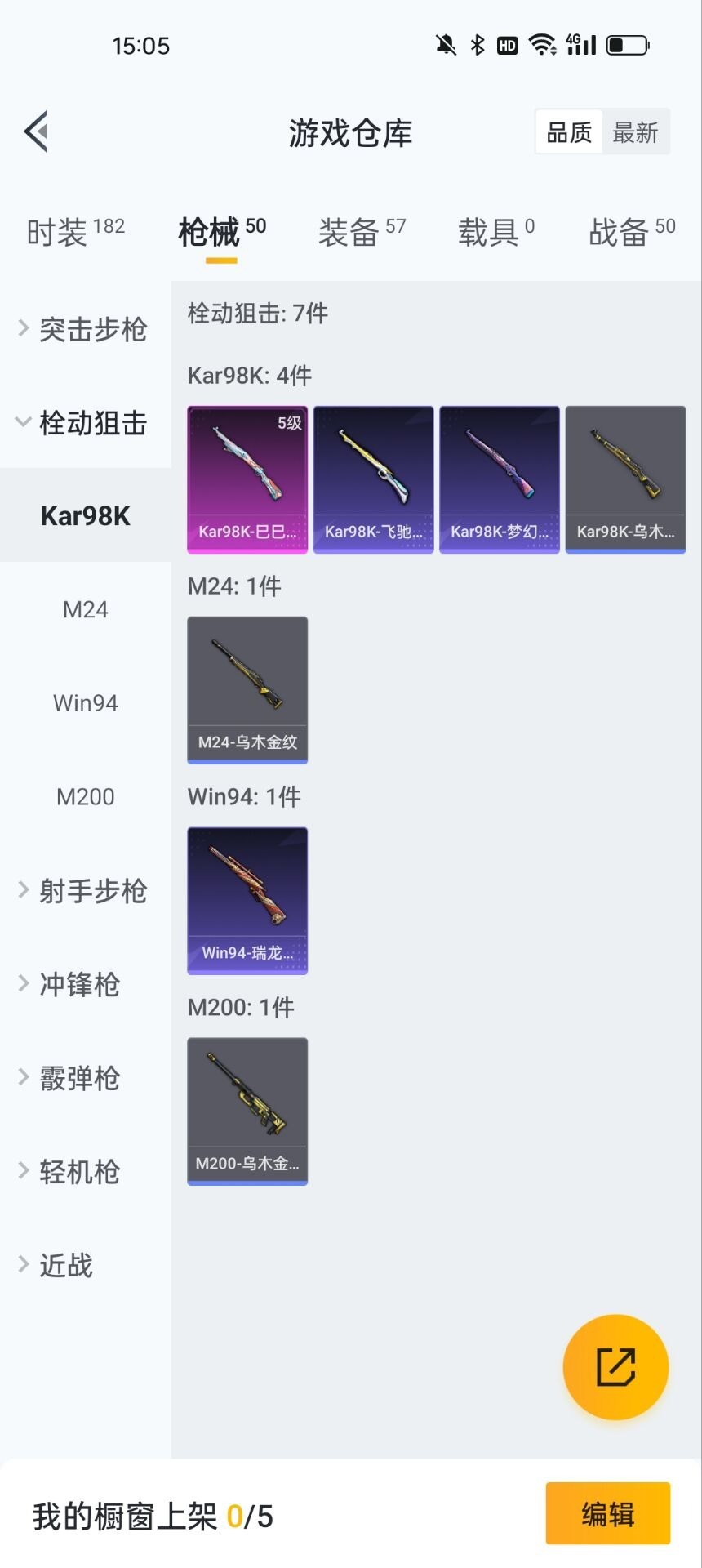Viewport: 702px width, 1568px height.
Task: Switch to the 装备 tab
Action: point(361,232)
